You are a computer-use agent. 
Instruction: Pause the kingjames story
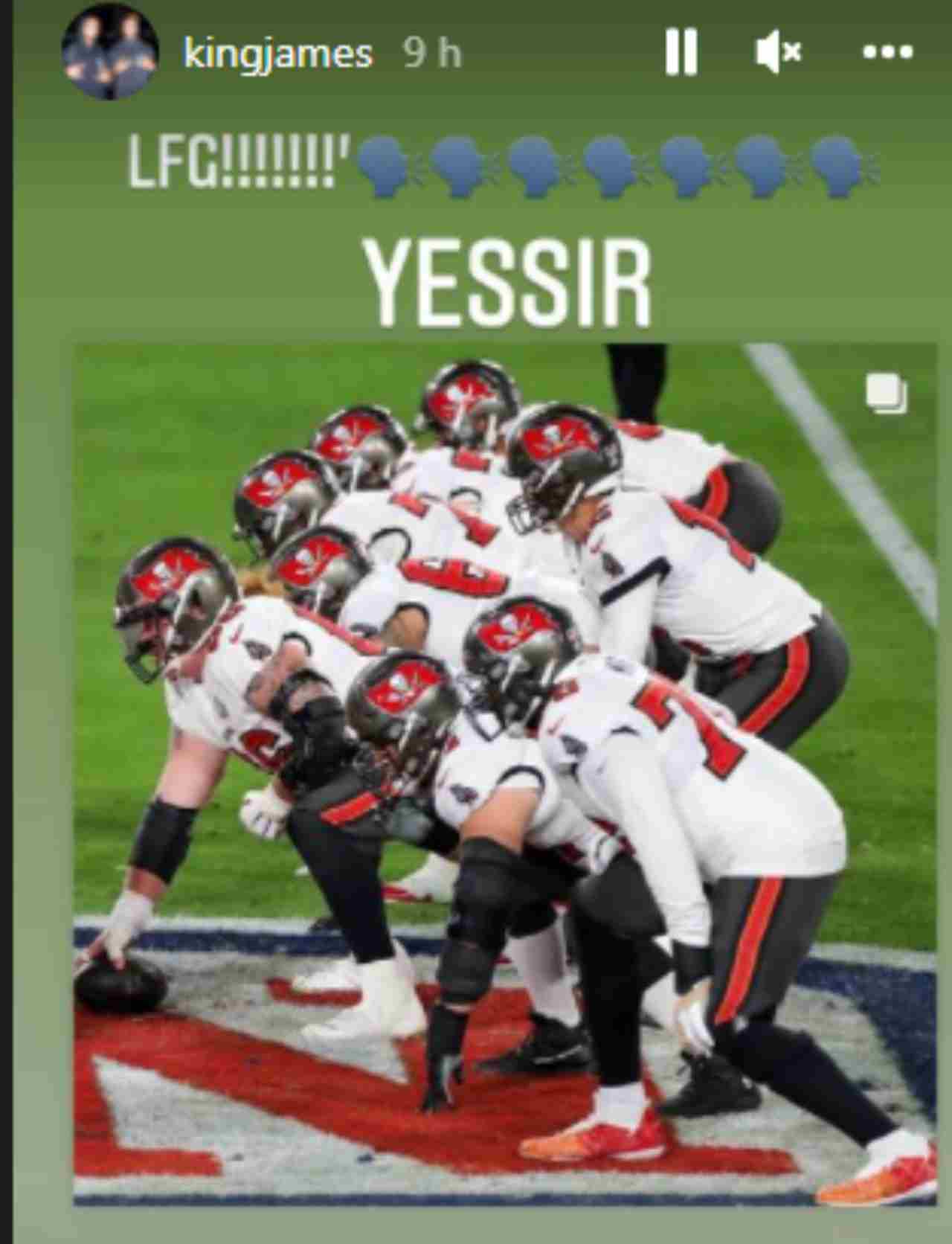(681, 52)
